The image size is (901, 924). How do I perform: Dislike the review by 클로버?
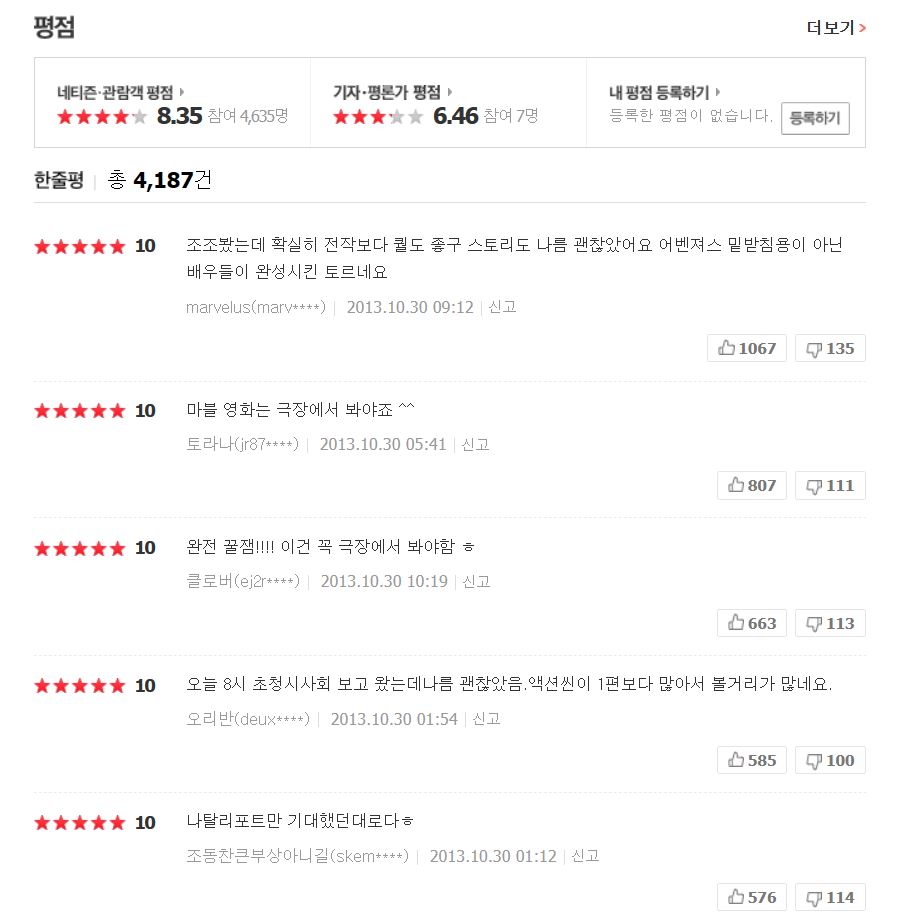tap(830, 623)
